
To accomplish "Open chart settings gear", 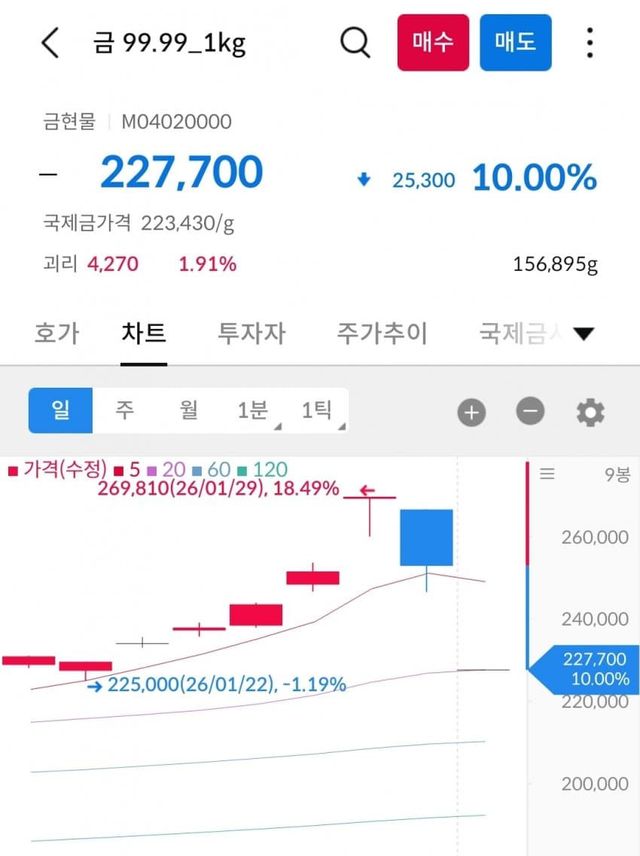I will click(590, 411).
